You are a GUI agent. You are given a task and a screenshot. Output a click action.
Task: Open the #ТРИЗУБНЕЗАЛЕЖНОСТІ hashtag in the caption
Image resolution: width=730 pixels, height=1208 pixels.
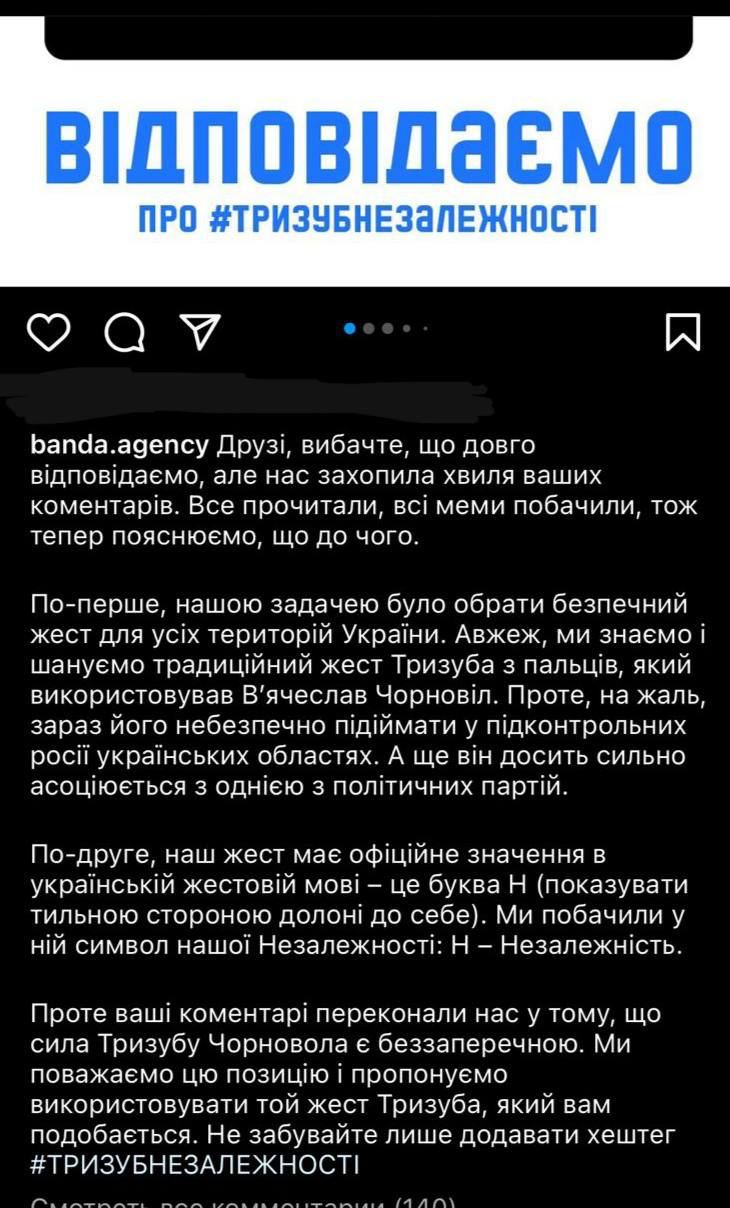click(194, 1165)
